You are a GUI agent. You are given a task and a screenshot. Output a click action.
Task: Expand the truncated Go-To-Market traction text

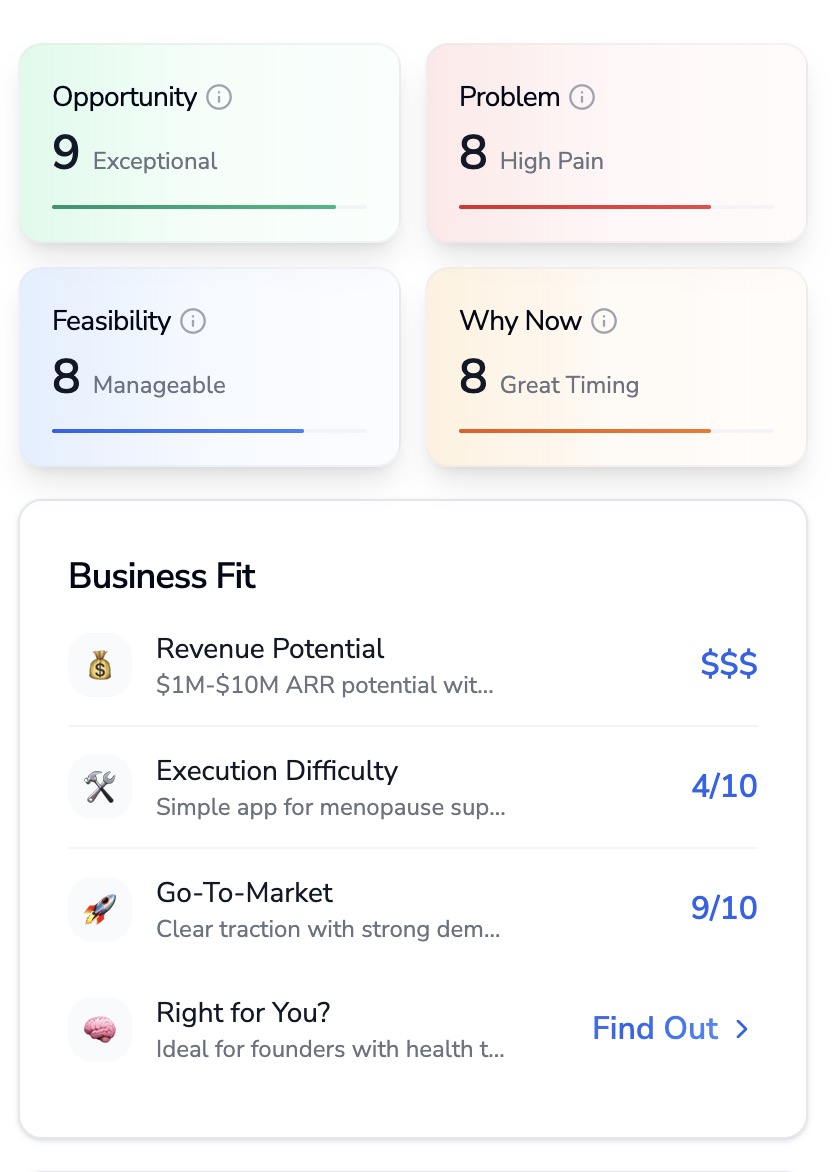pos(330,929)
